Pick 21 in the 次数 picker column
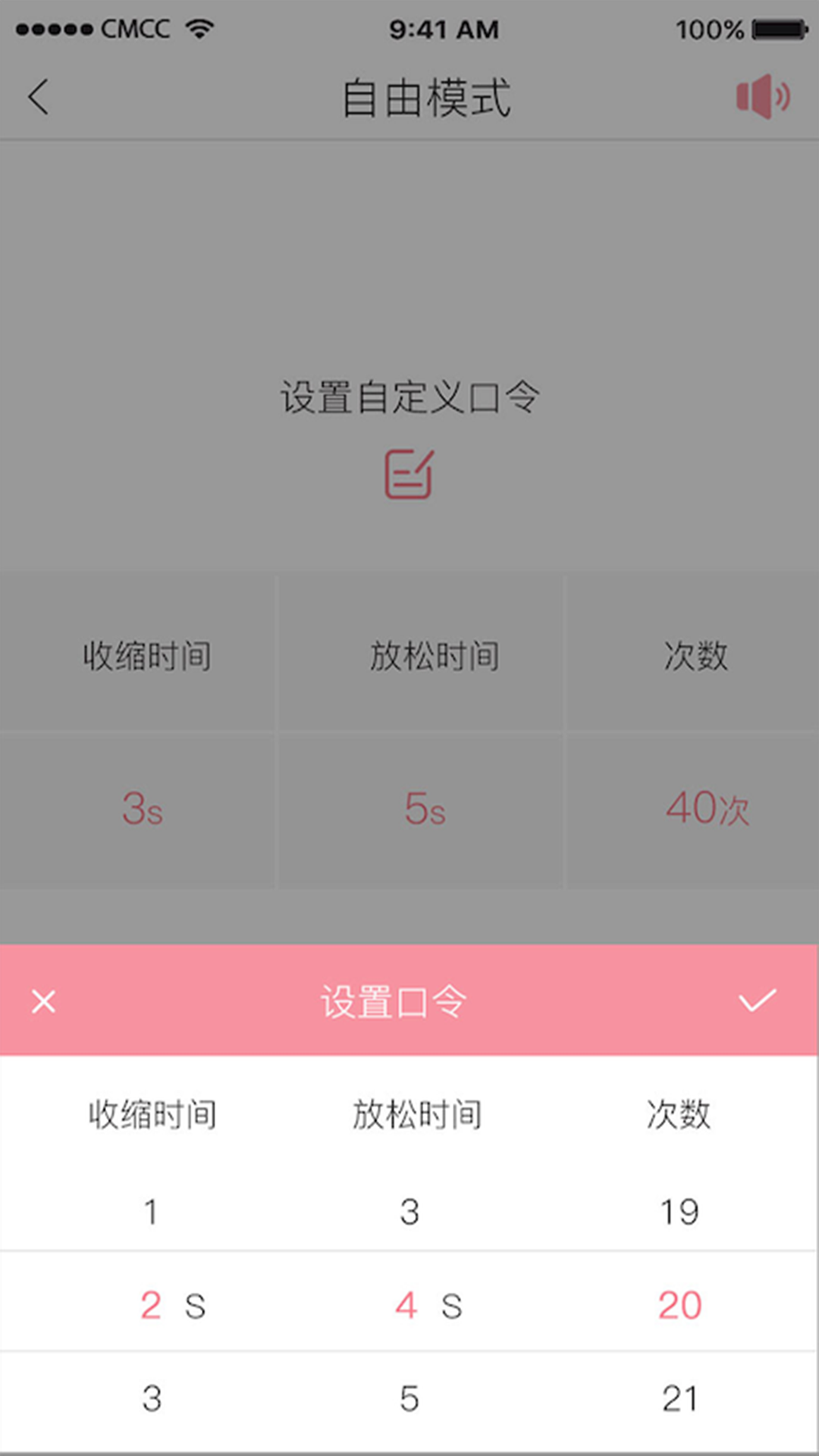Viewport: 819px width, 1456px height. (679, 1398)
